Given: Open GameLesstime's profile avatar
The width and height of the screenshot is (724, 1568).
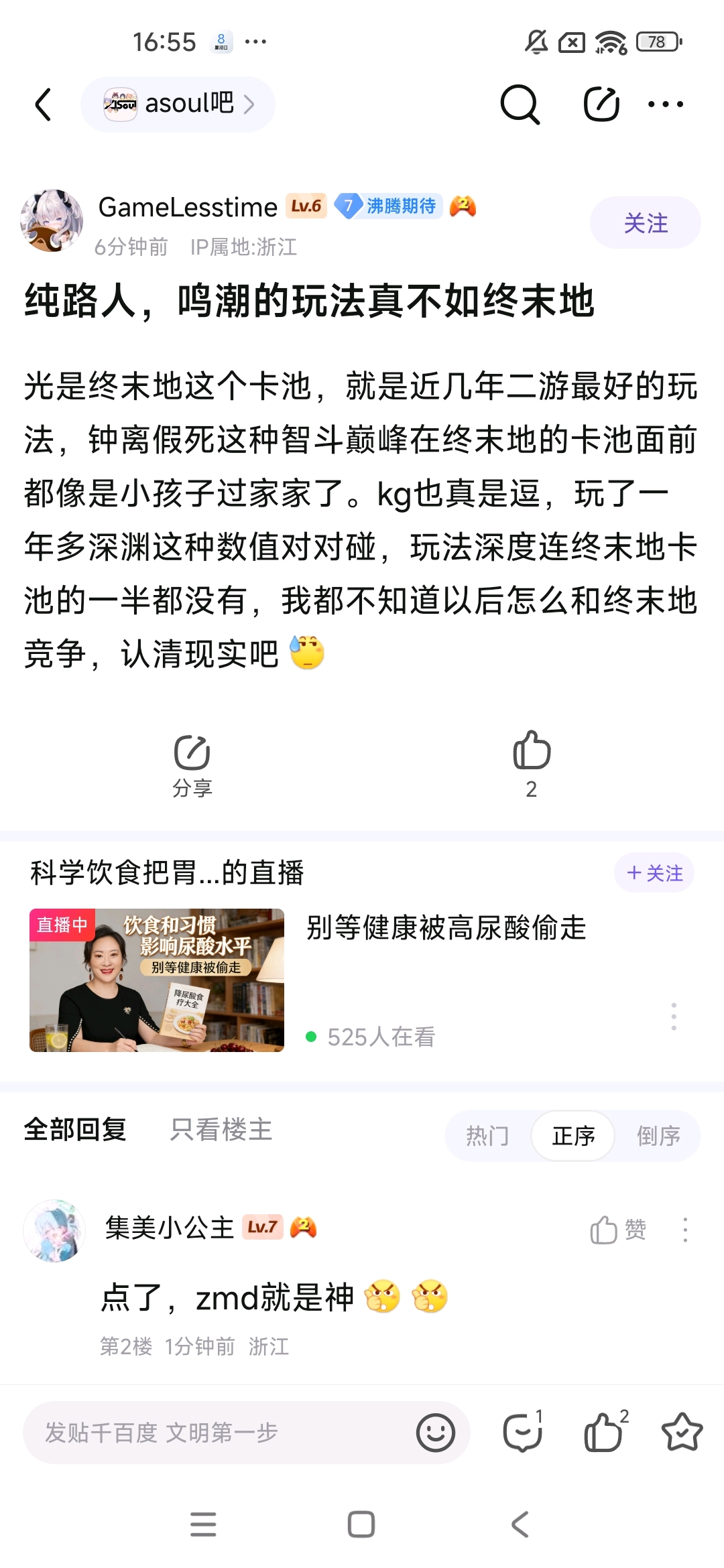Looking at the screenshot, I should pos(52,220).
